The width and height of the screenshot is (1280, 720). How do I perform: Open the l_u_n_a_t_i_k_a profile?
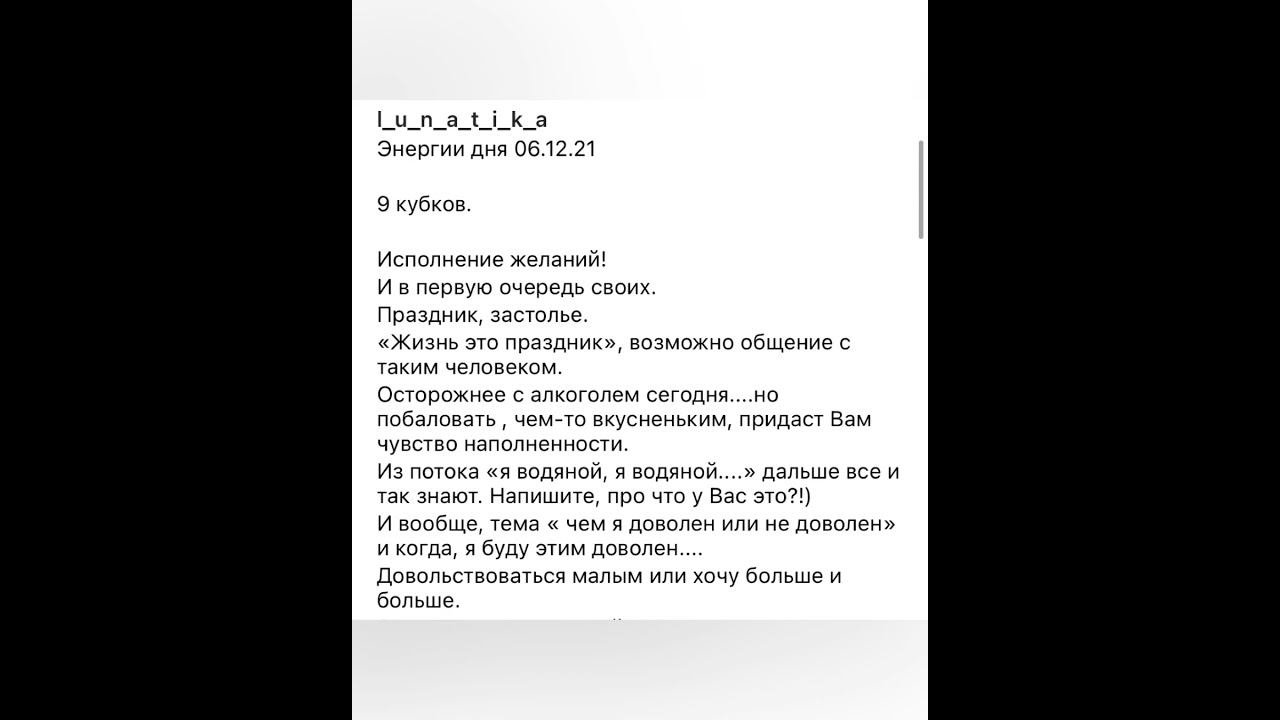462,120
